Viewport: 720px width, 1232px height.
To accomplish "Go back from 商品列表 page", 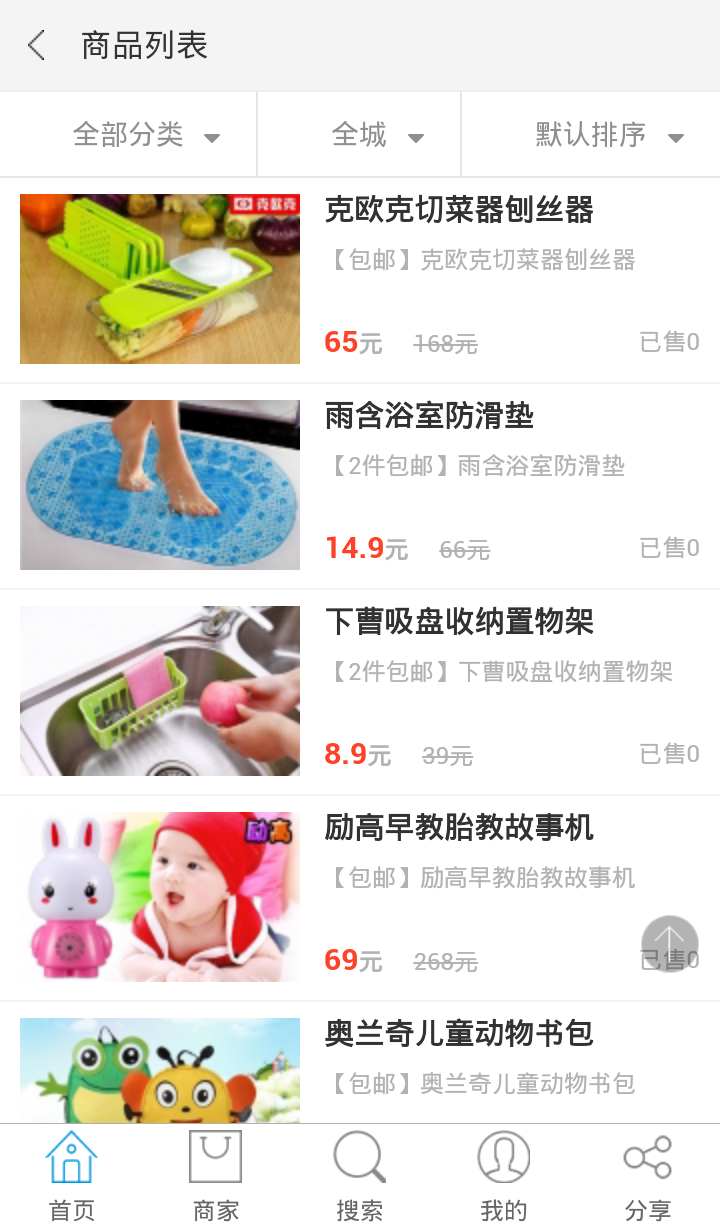I will 37,46.
